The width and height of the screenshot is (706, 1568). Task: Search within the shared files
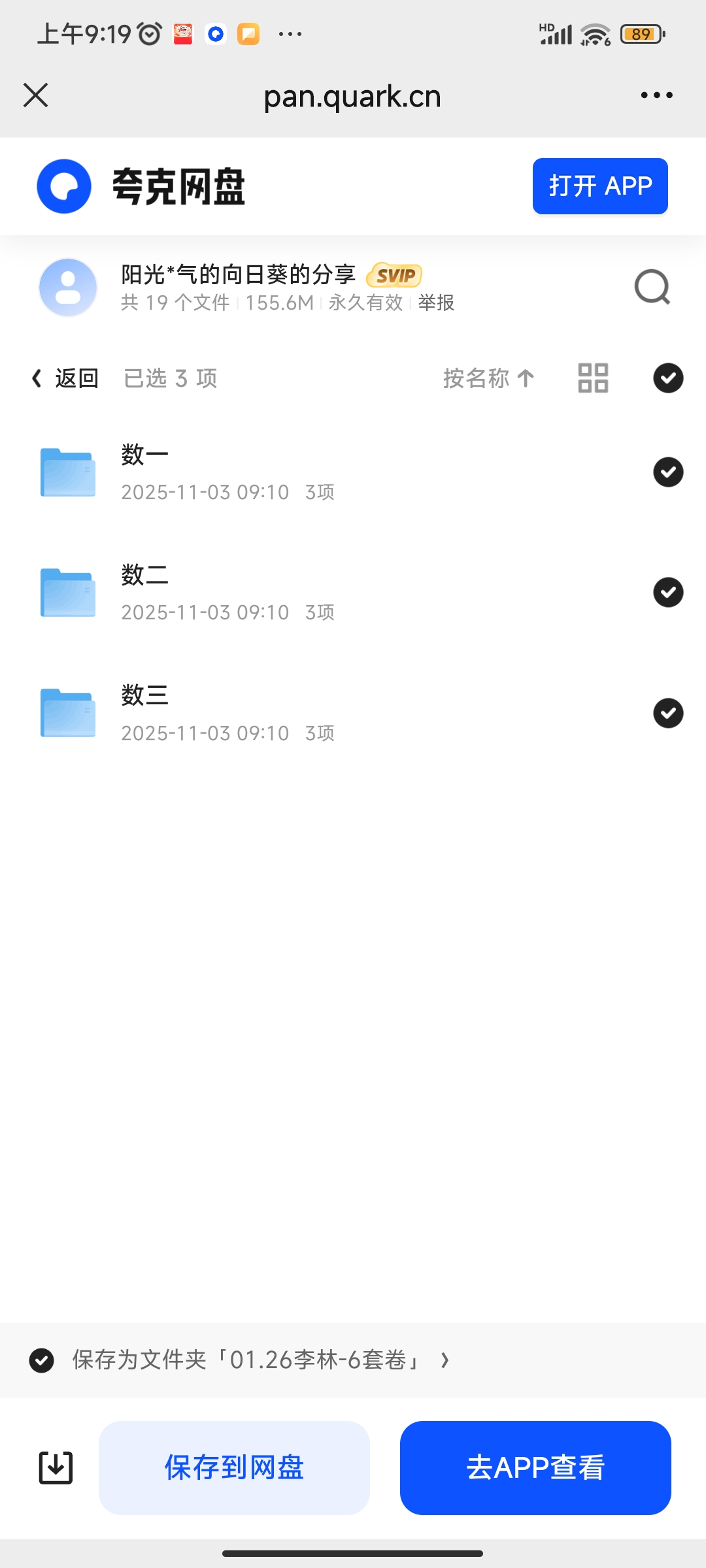pos(652,287)
